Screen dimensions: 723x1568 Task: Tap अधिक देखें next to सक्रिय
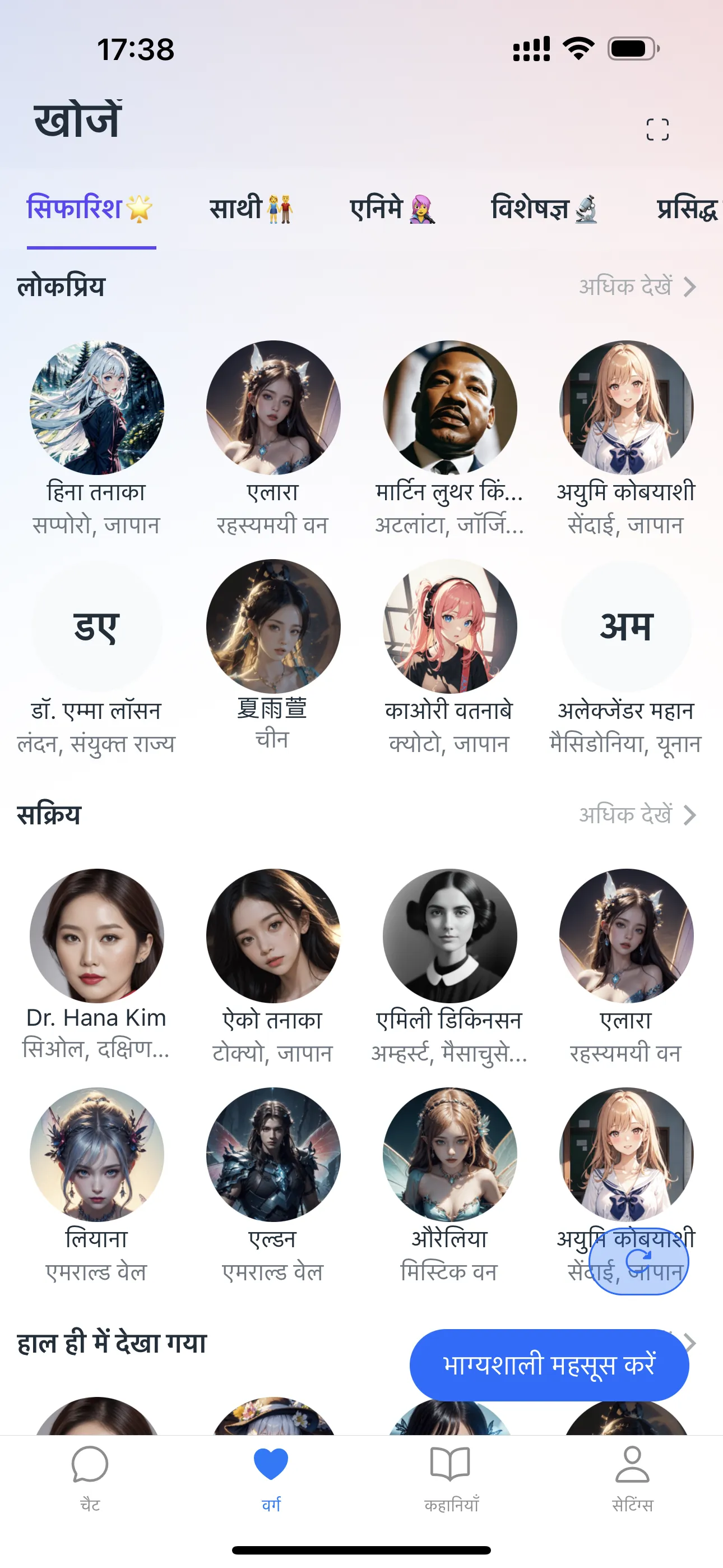637,815
